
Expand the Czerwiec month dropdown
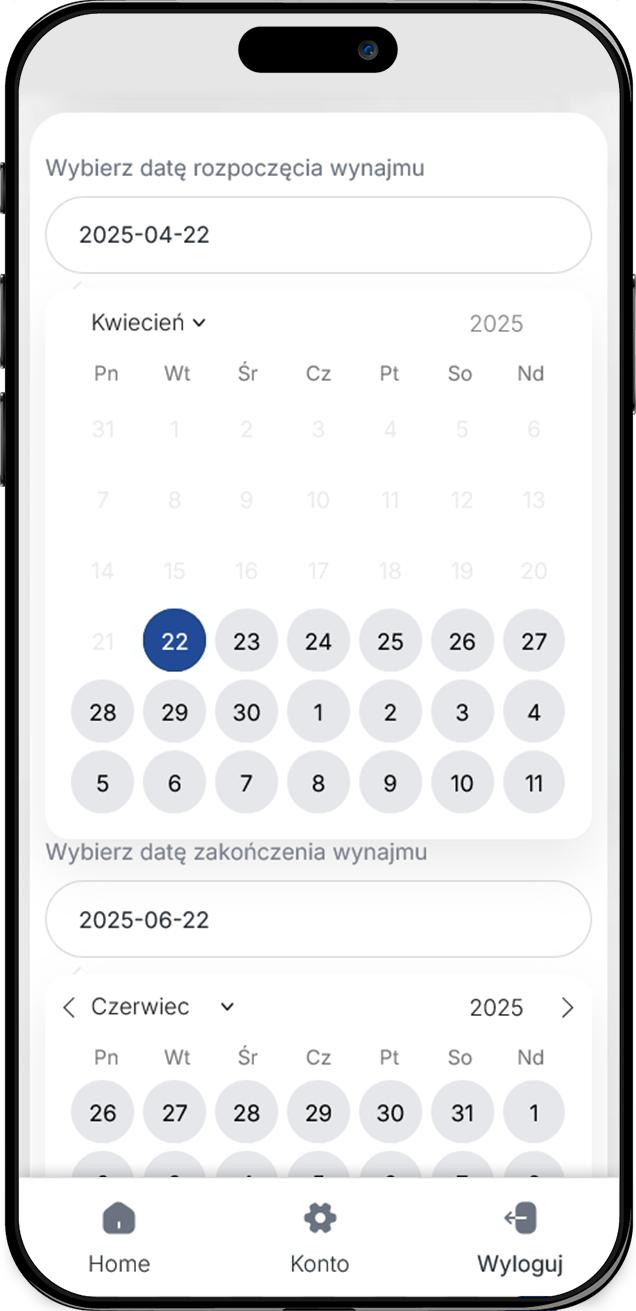[162, 1006]
